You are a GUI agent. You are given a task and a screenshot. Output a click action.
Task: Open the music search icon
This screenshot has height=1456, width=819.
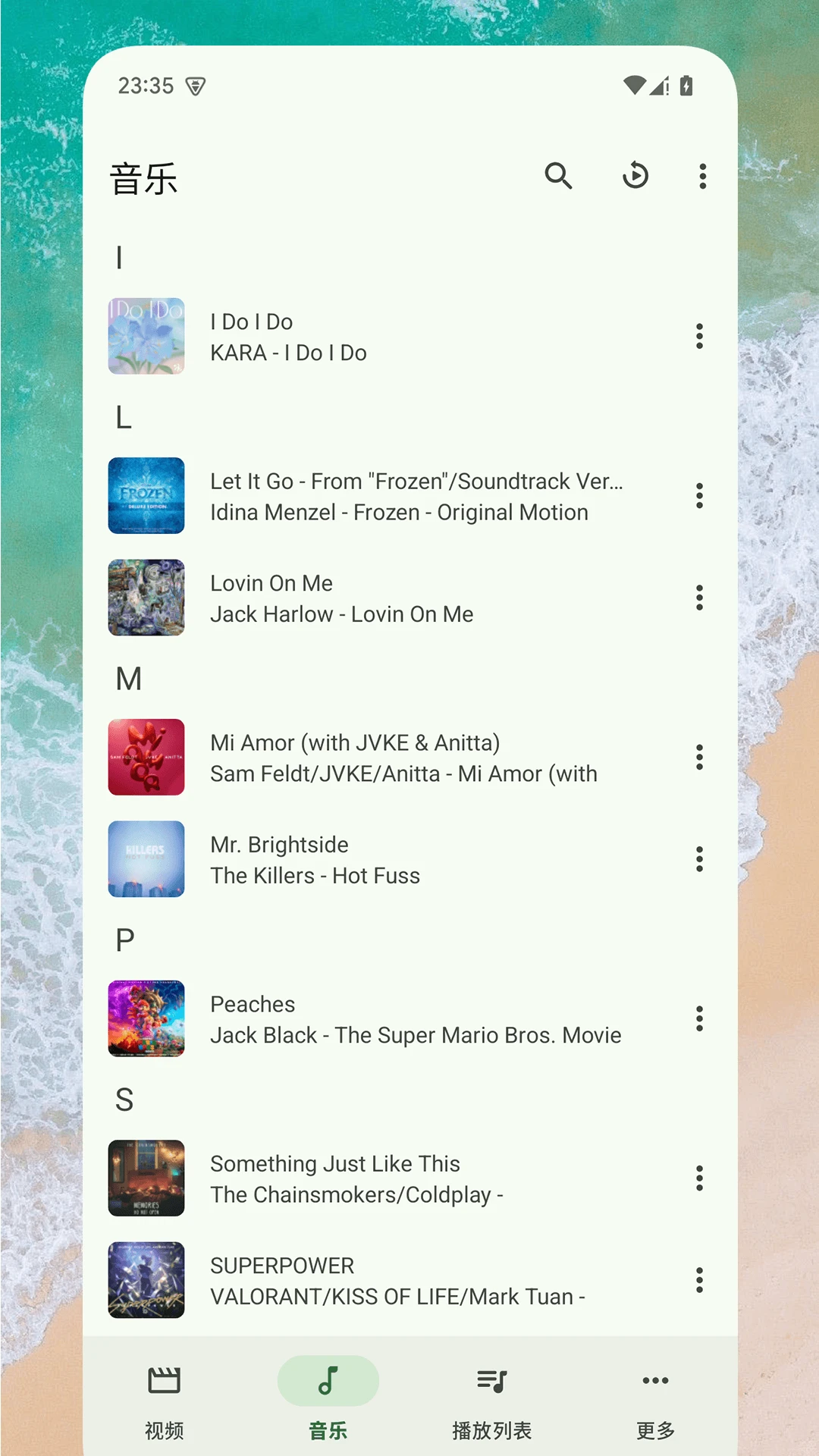(x=558, y=176)
